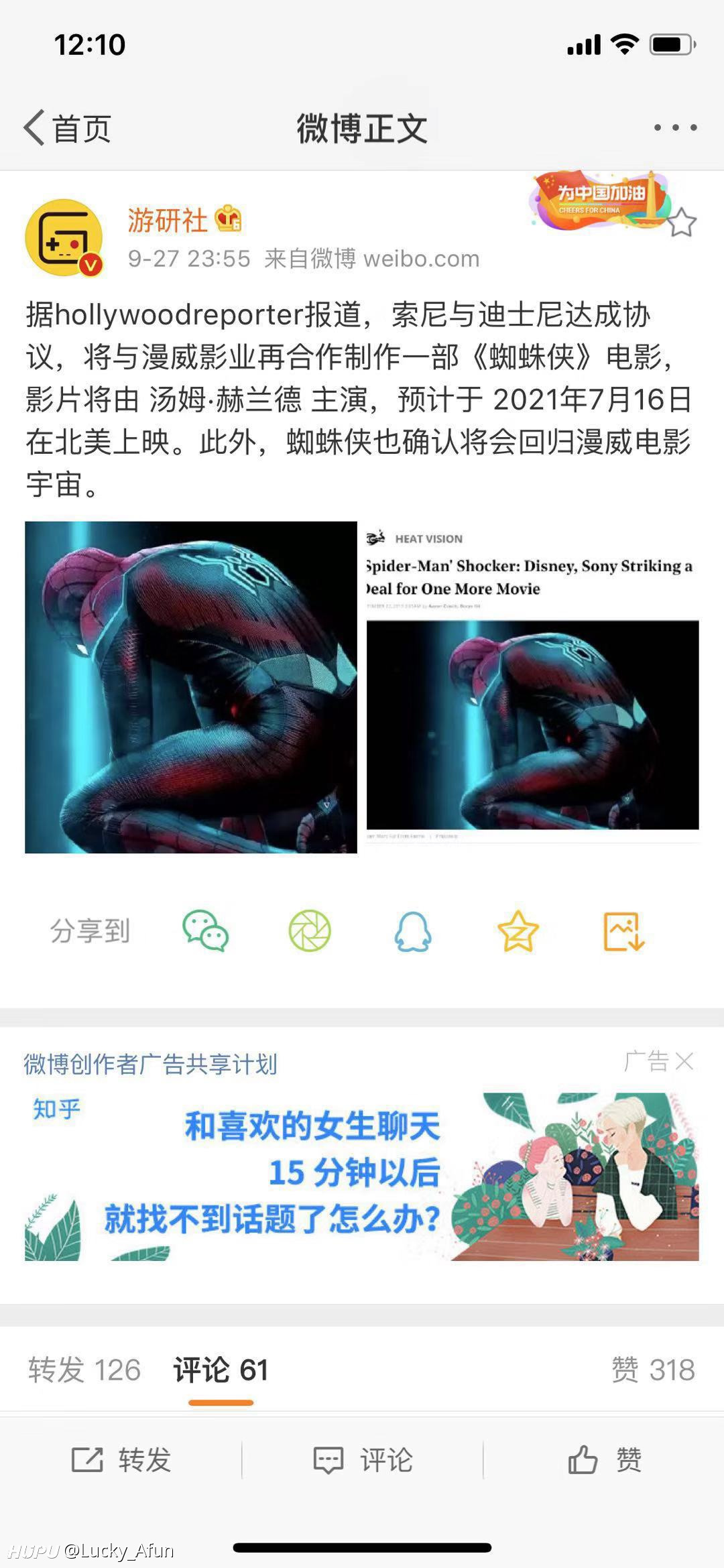View the 赞 318 likes list
724x1568 pixels.
pyautogui.click(x=653, y=1370)
